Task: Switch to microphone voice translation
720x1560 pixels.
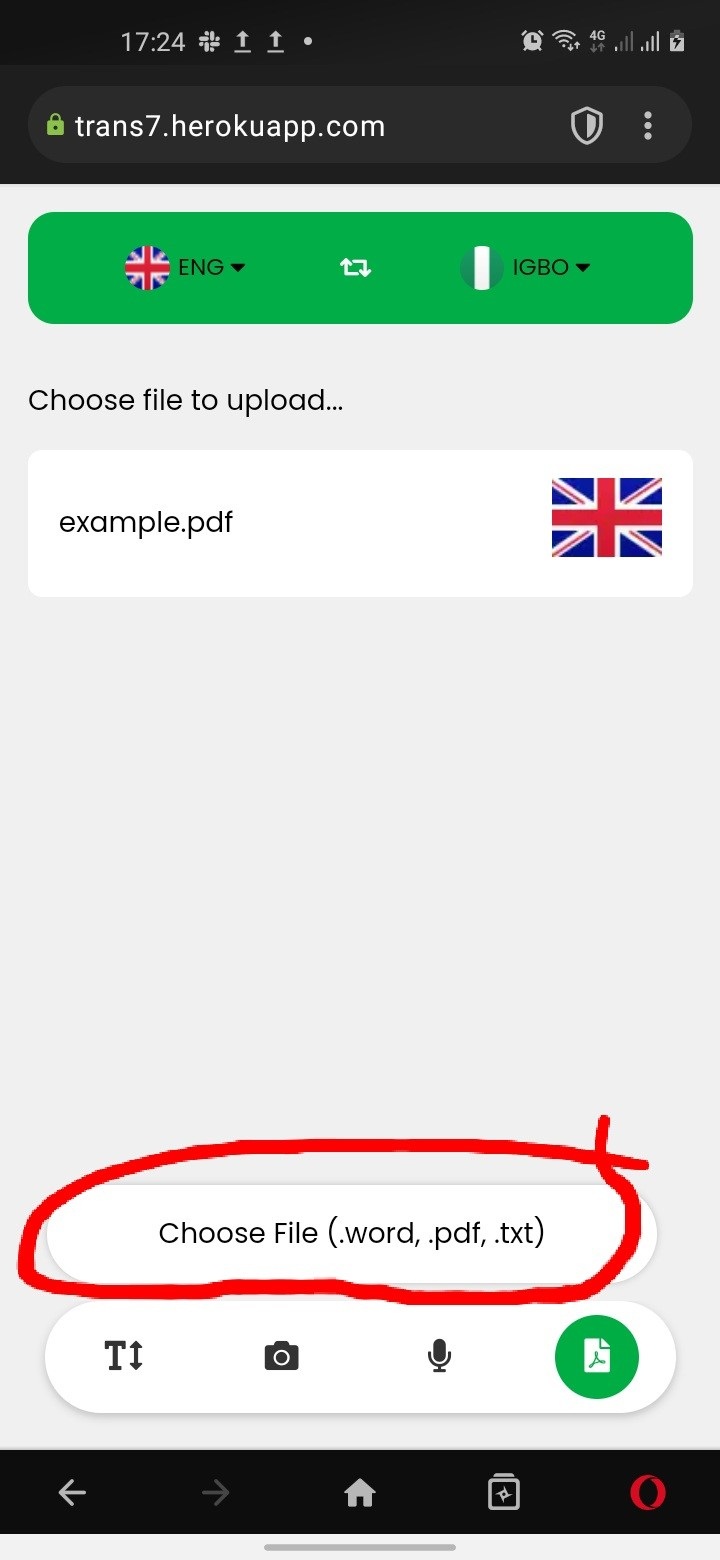Action: 439,1357
